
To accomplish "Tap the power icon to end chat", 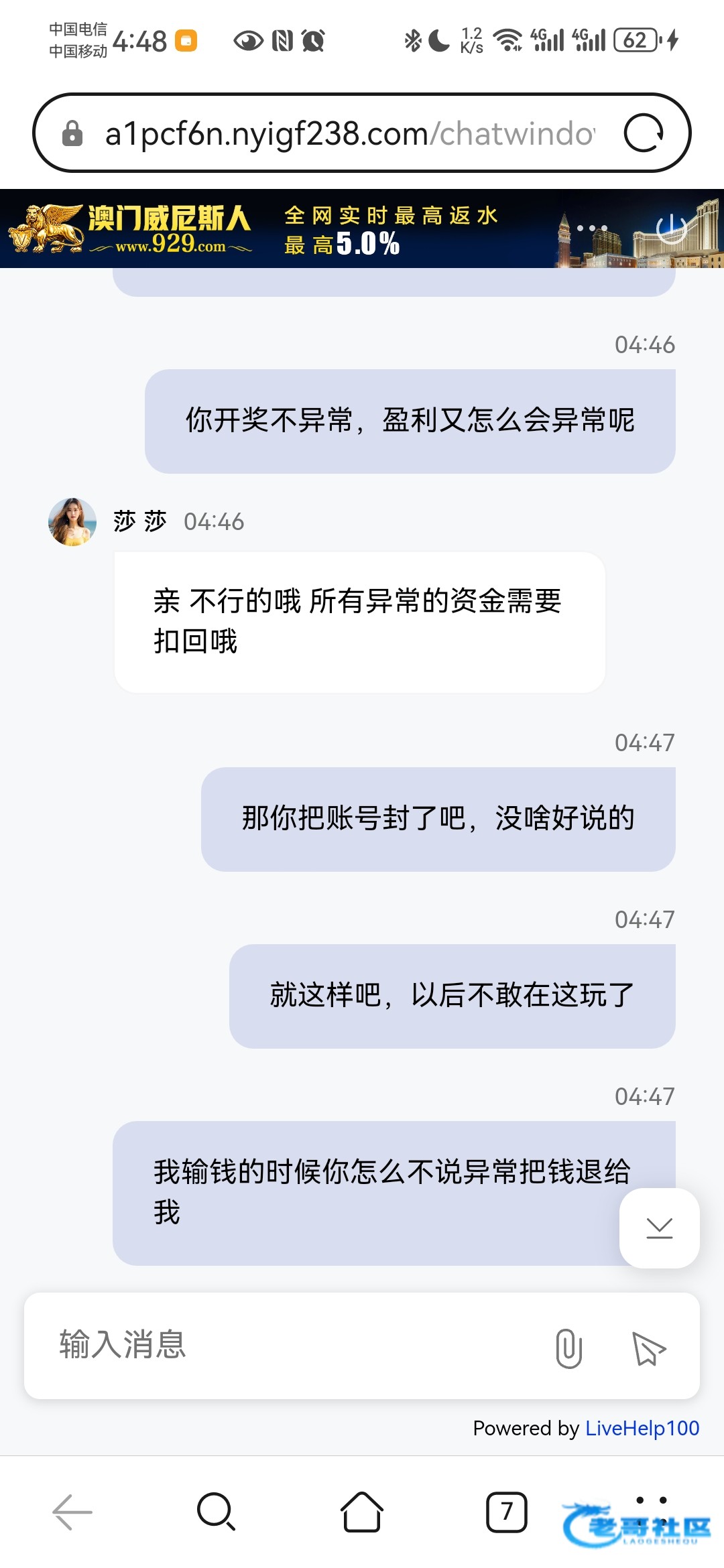I will pyautogui.click(x=670, y=228).
